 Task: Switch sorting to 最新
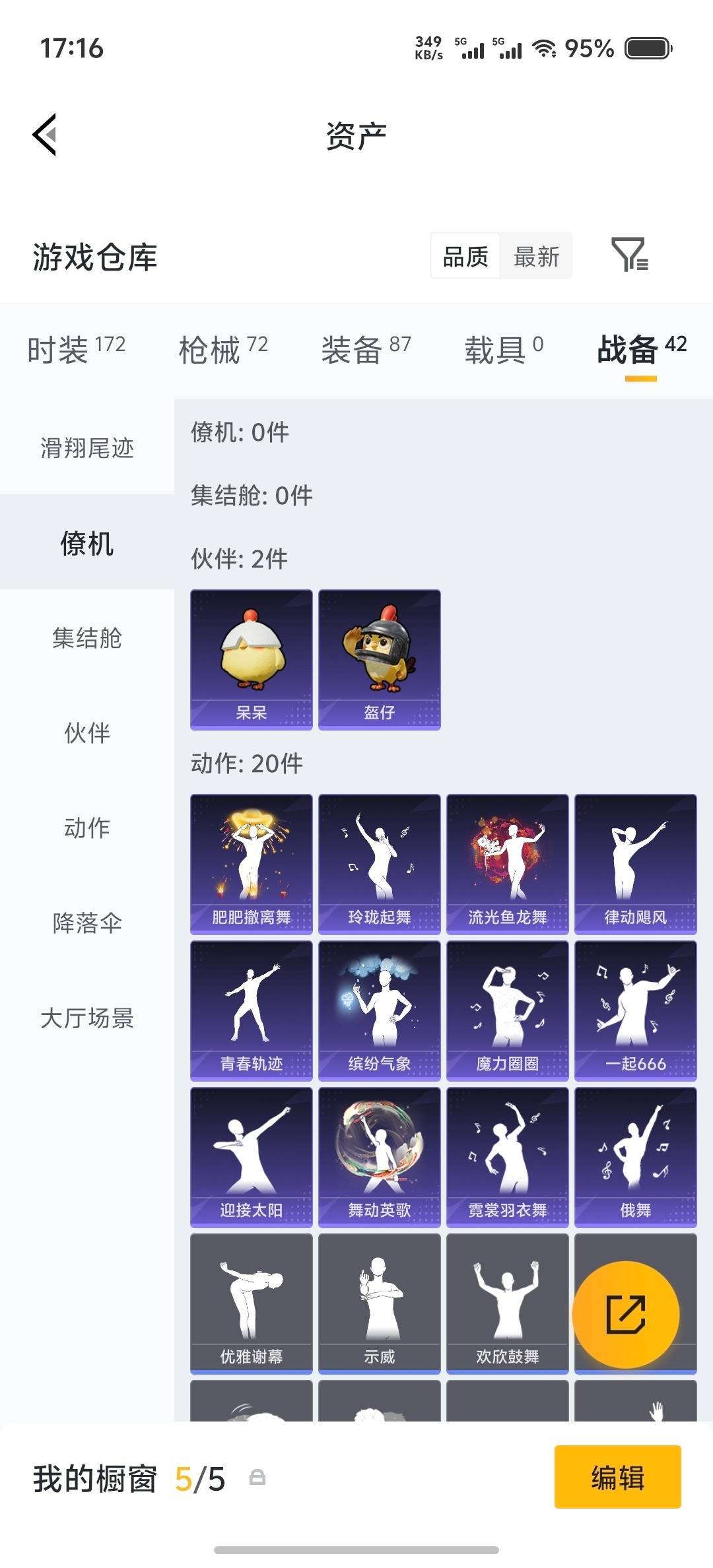pos(536,256)
